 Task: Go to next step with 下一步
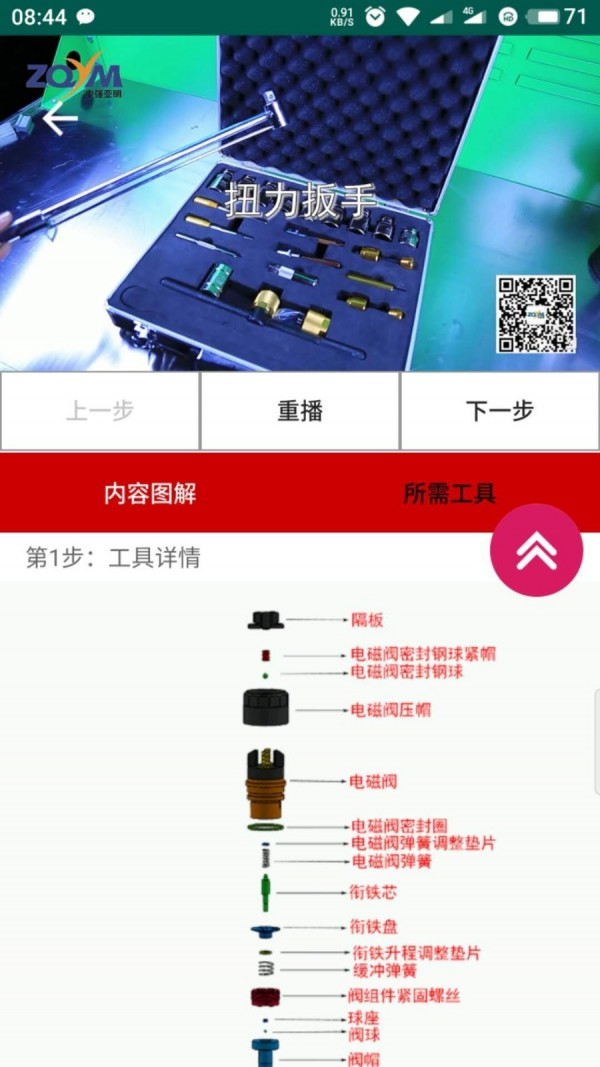pos(500,411)
